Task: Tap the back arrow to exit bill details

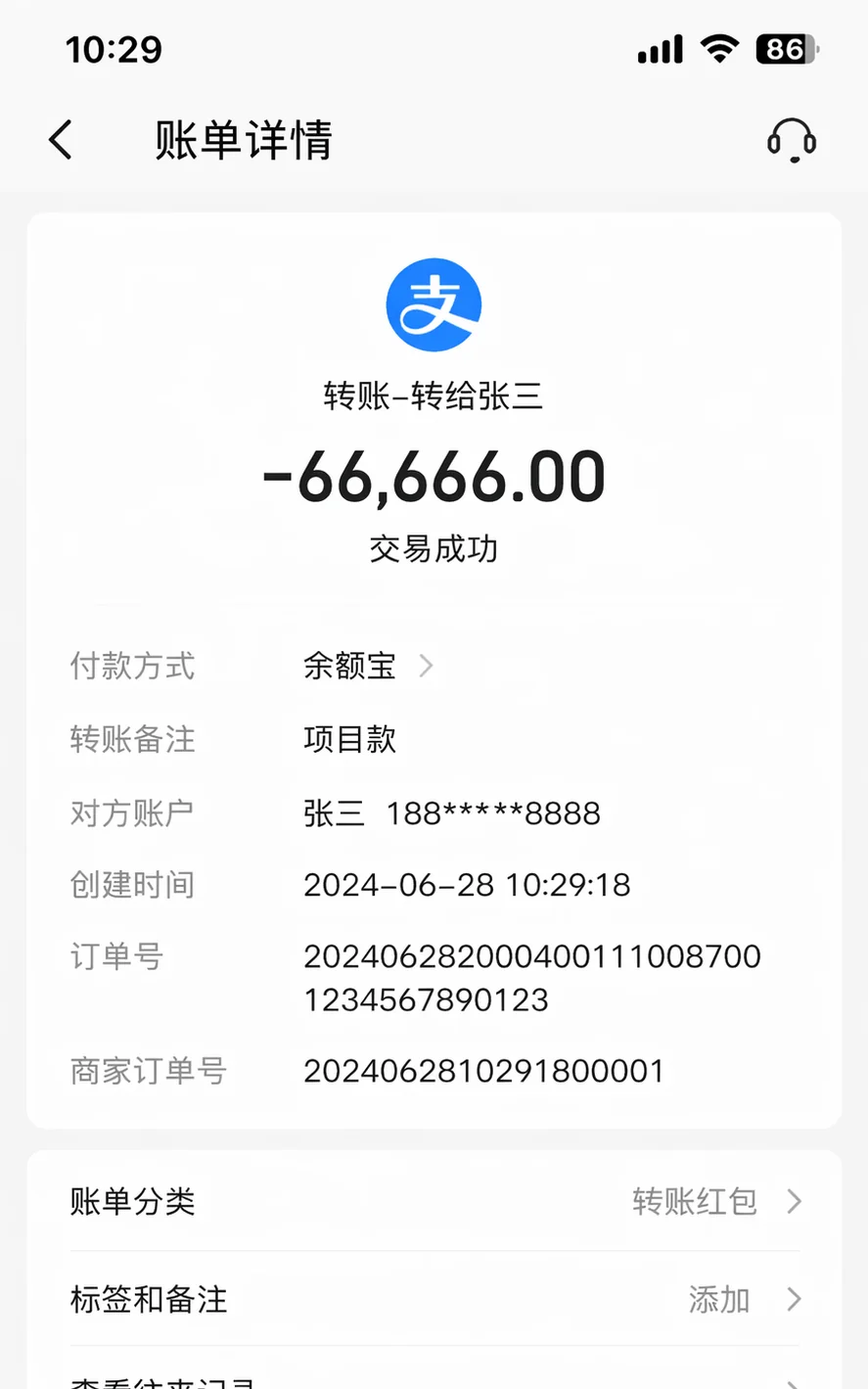Action: [61, 140]
